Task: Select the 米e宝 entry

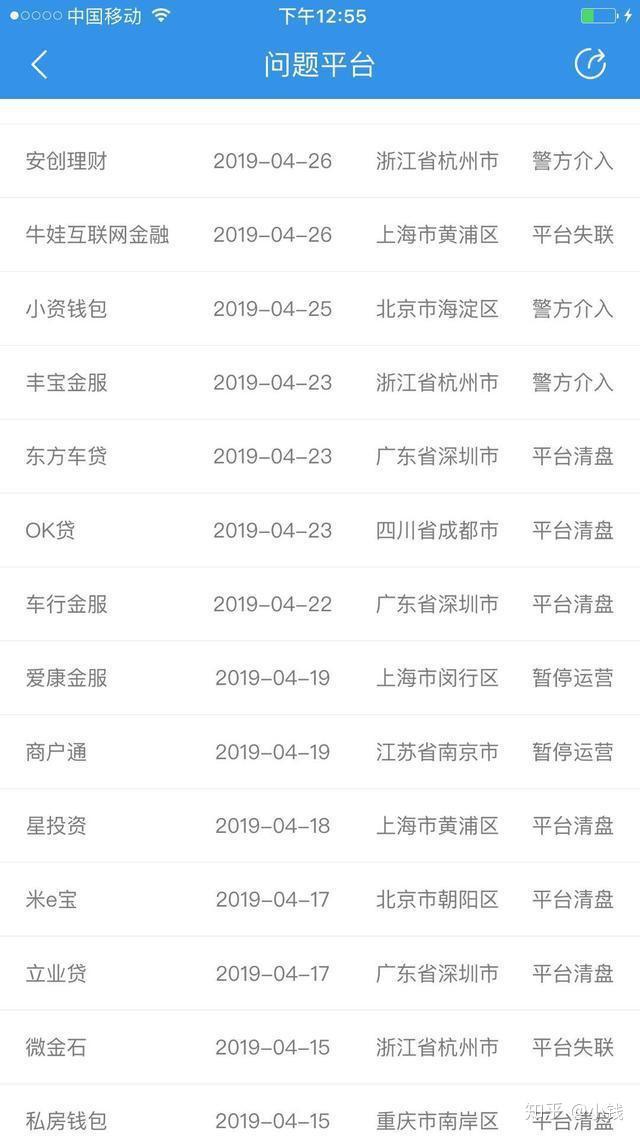Action: [320, 899]
